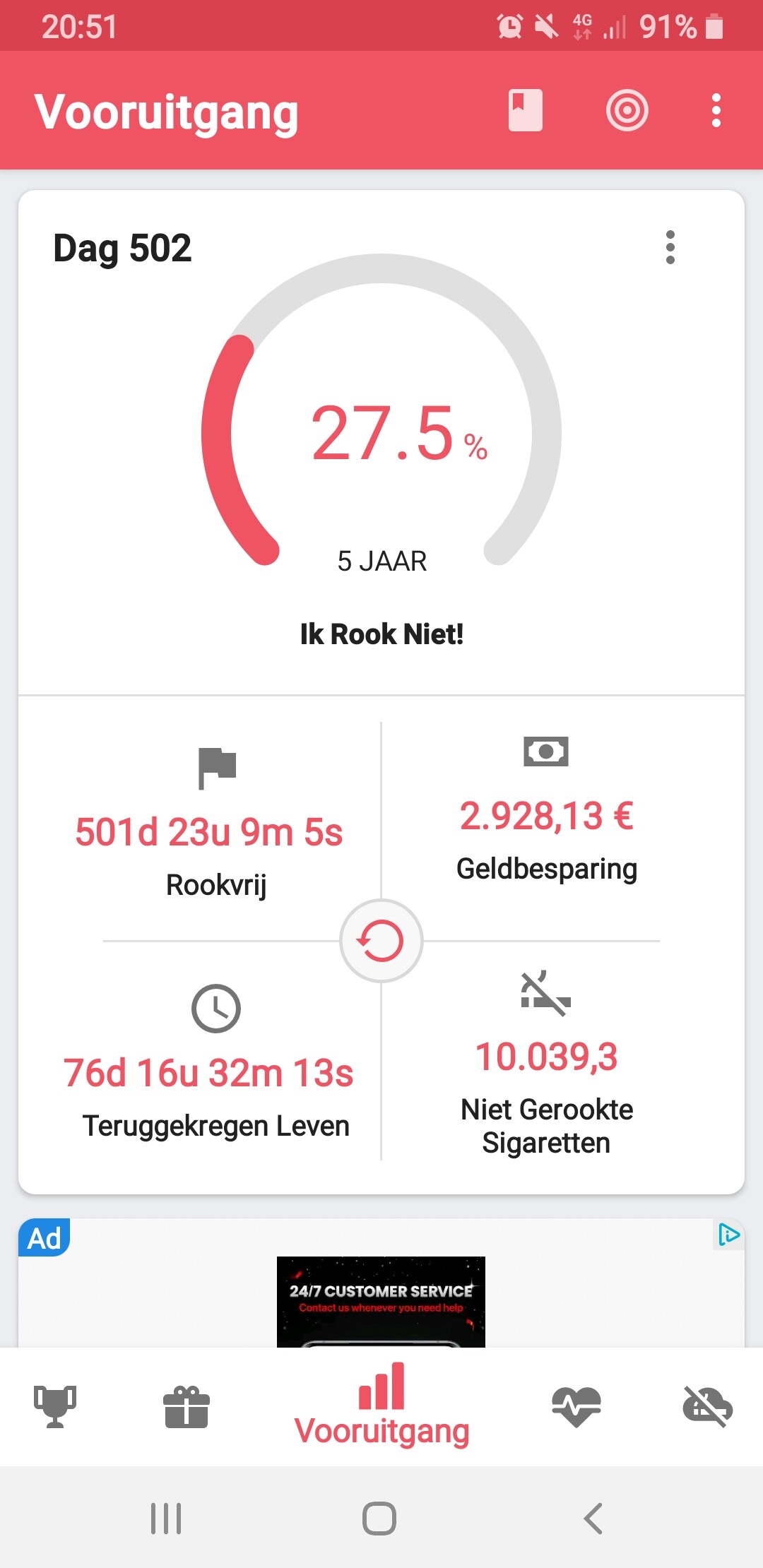Go back with the system back button
763x1568 pixels.
point(593,1518)
